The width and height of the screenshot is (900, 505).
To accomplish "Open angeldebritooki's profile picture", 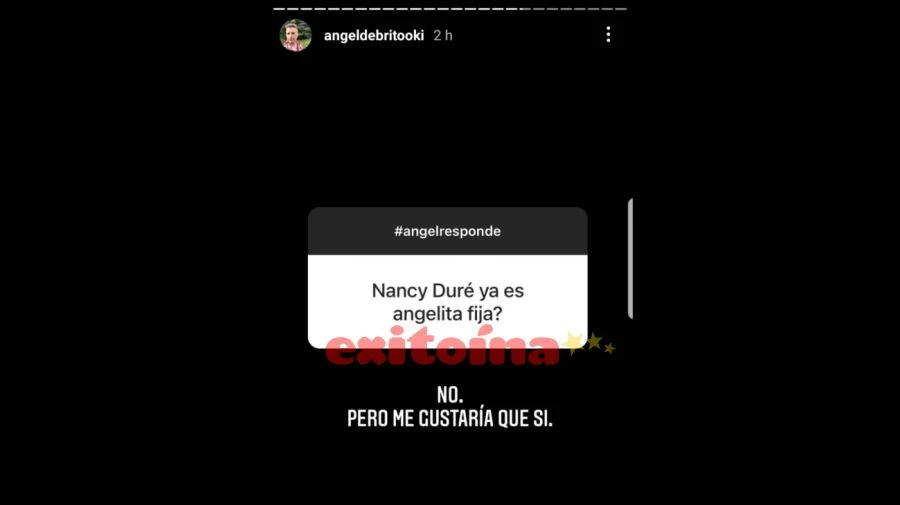I will point(295,35).
